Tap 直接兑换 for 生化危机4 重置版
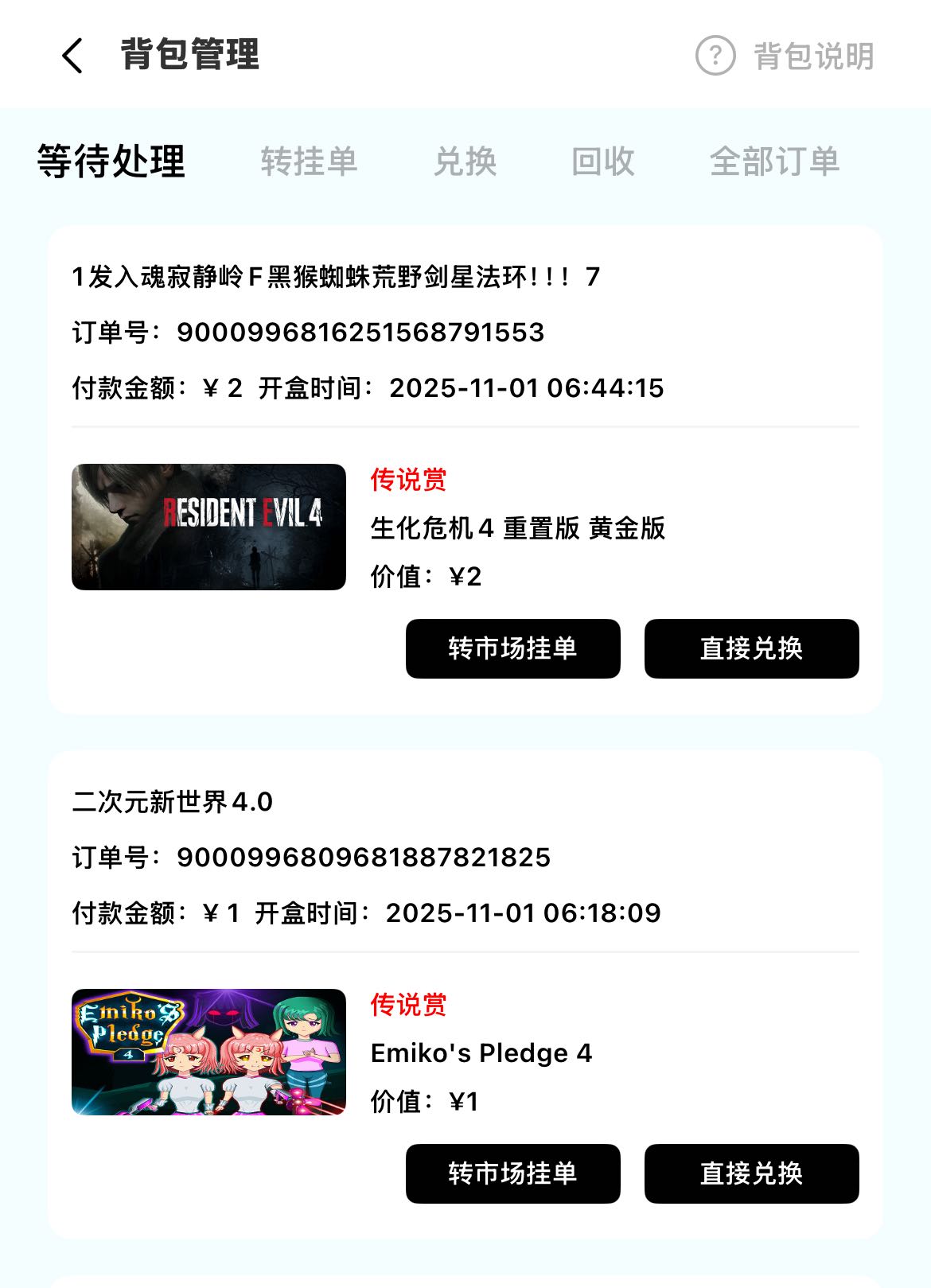931x1288 pixels. pyautogui.click(x=751, y=648)
